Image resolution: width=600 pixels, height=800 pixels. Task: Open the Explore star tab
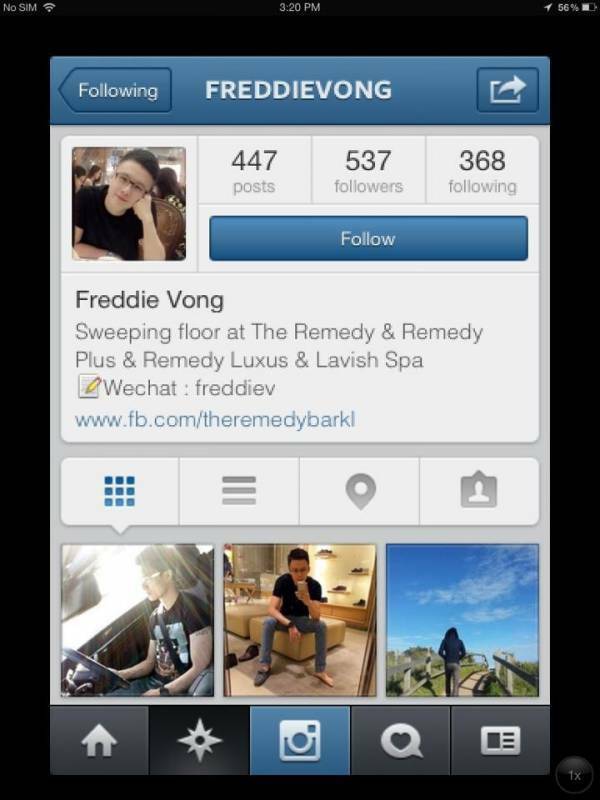coord(199,741)
